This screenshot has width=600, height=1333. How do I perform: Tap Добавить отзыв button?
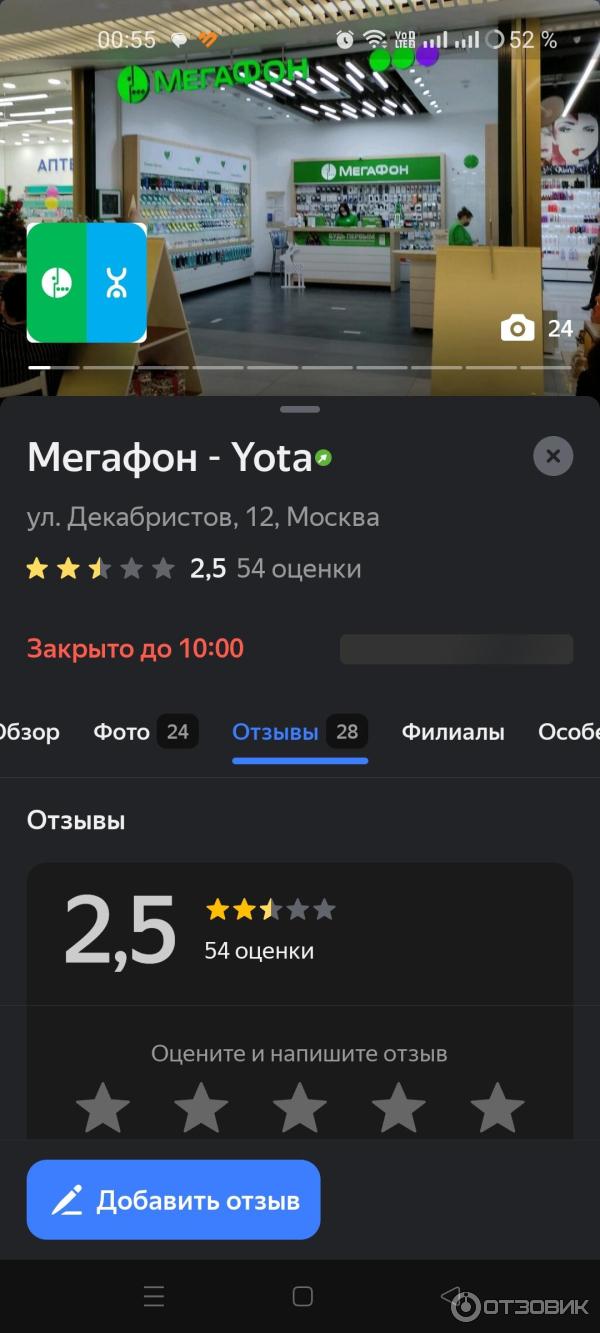(174, 1200)
